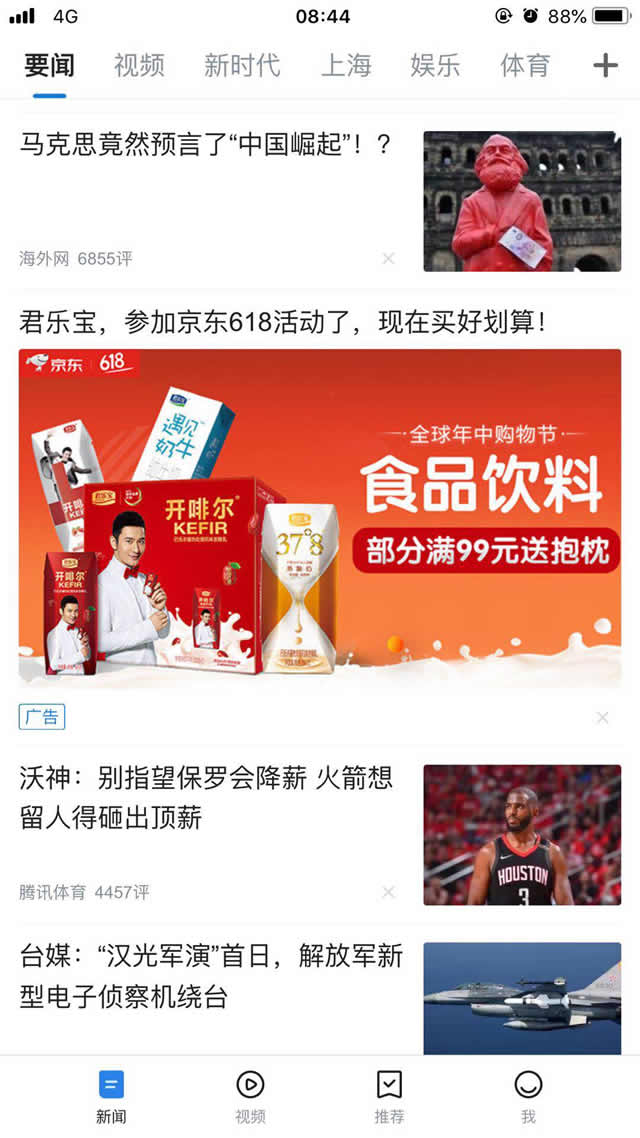Dismiss the 海外网 Marx article
This screenshot has height=1138, width=640.
point(388,259)
